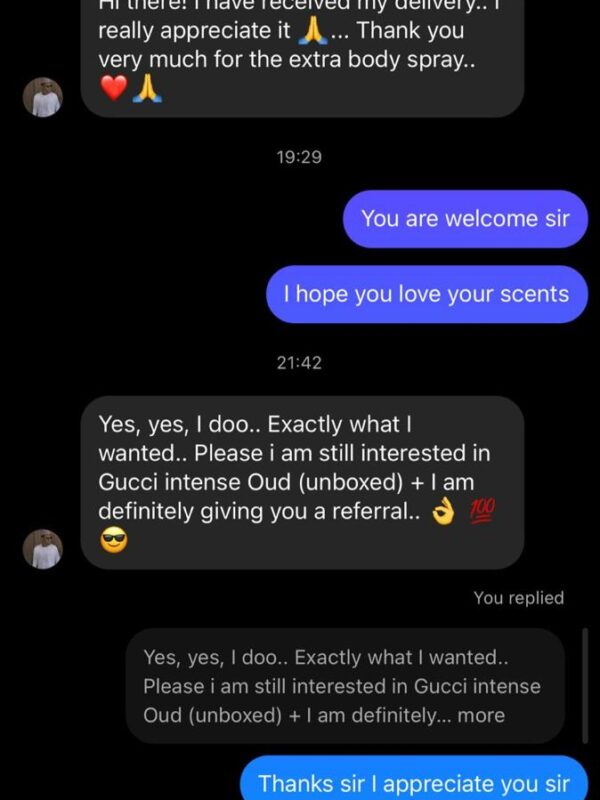Jump to original via the quoted reply preview

(x=345, y=686)
